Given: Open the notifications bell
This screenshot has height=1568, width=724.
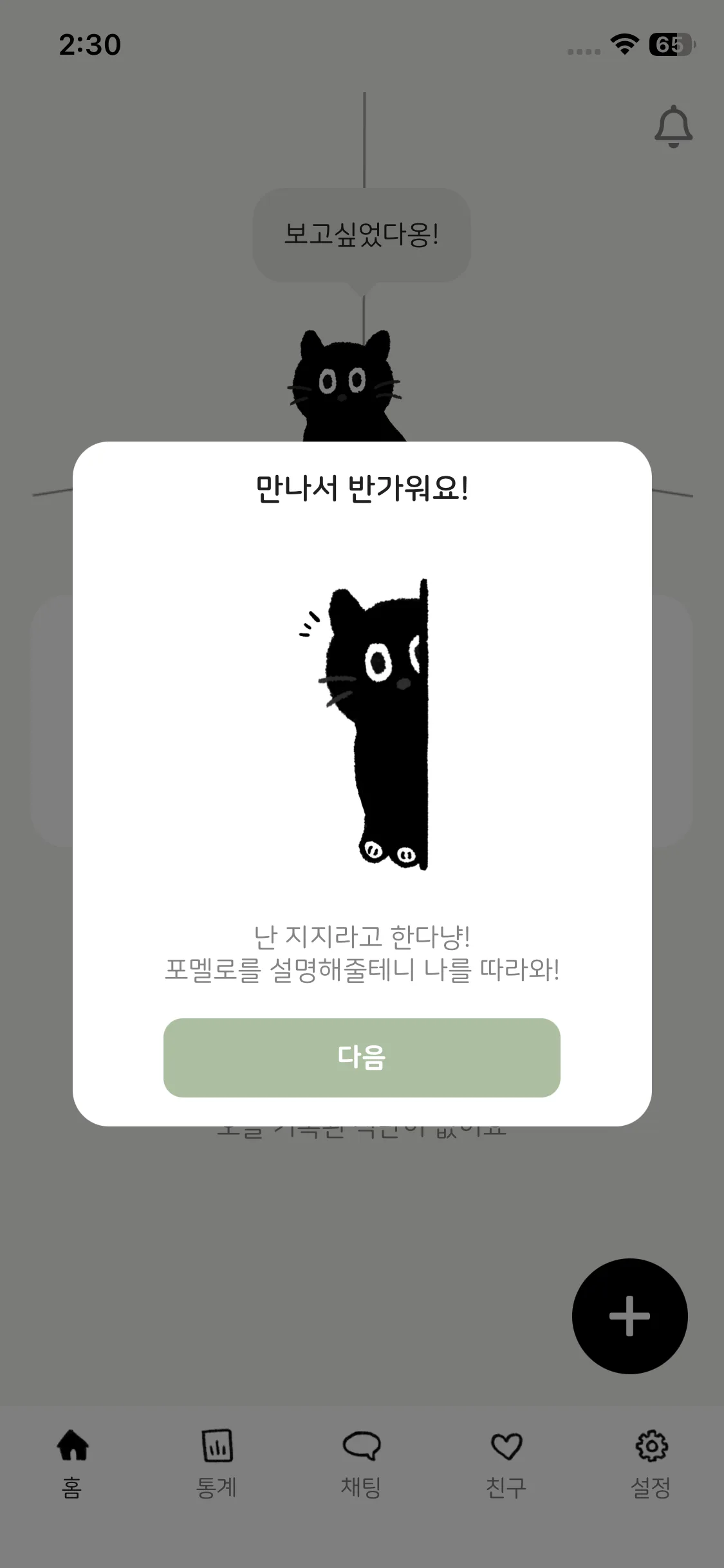Looking at the screenshot, I should (673, 126).
